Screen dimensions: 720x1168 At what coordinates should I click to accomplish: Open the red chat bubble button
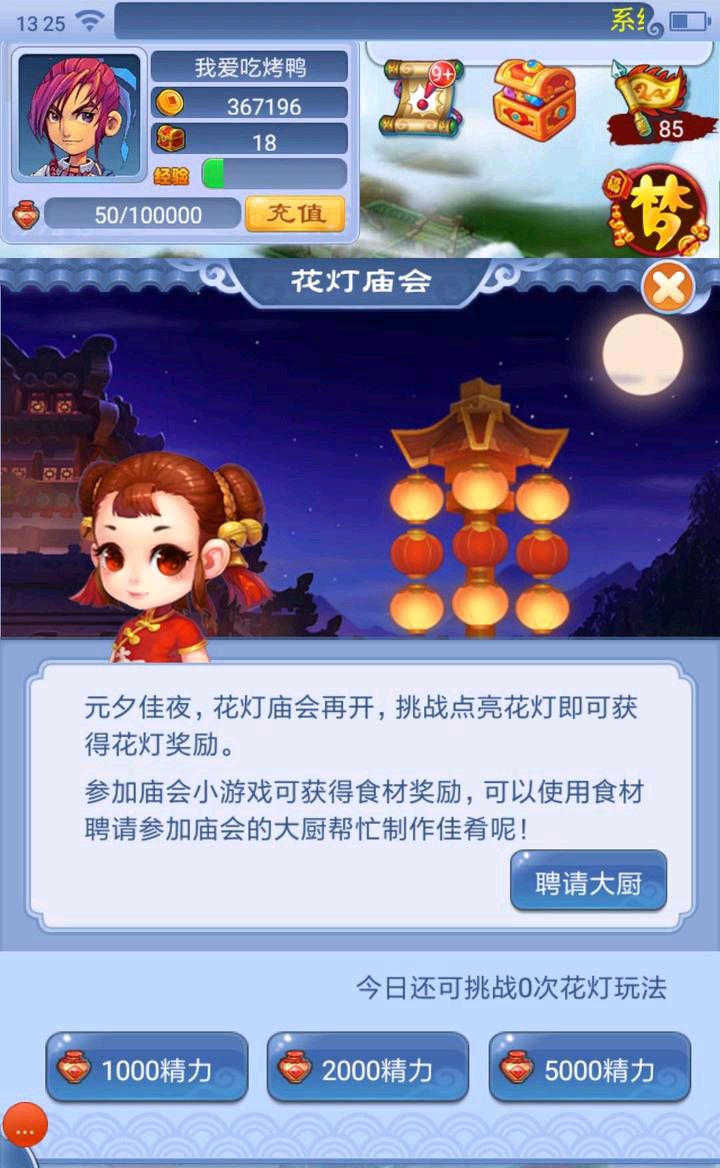point(25,1126)
